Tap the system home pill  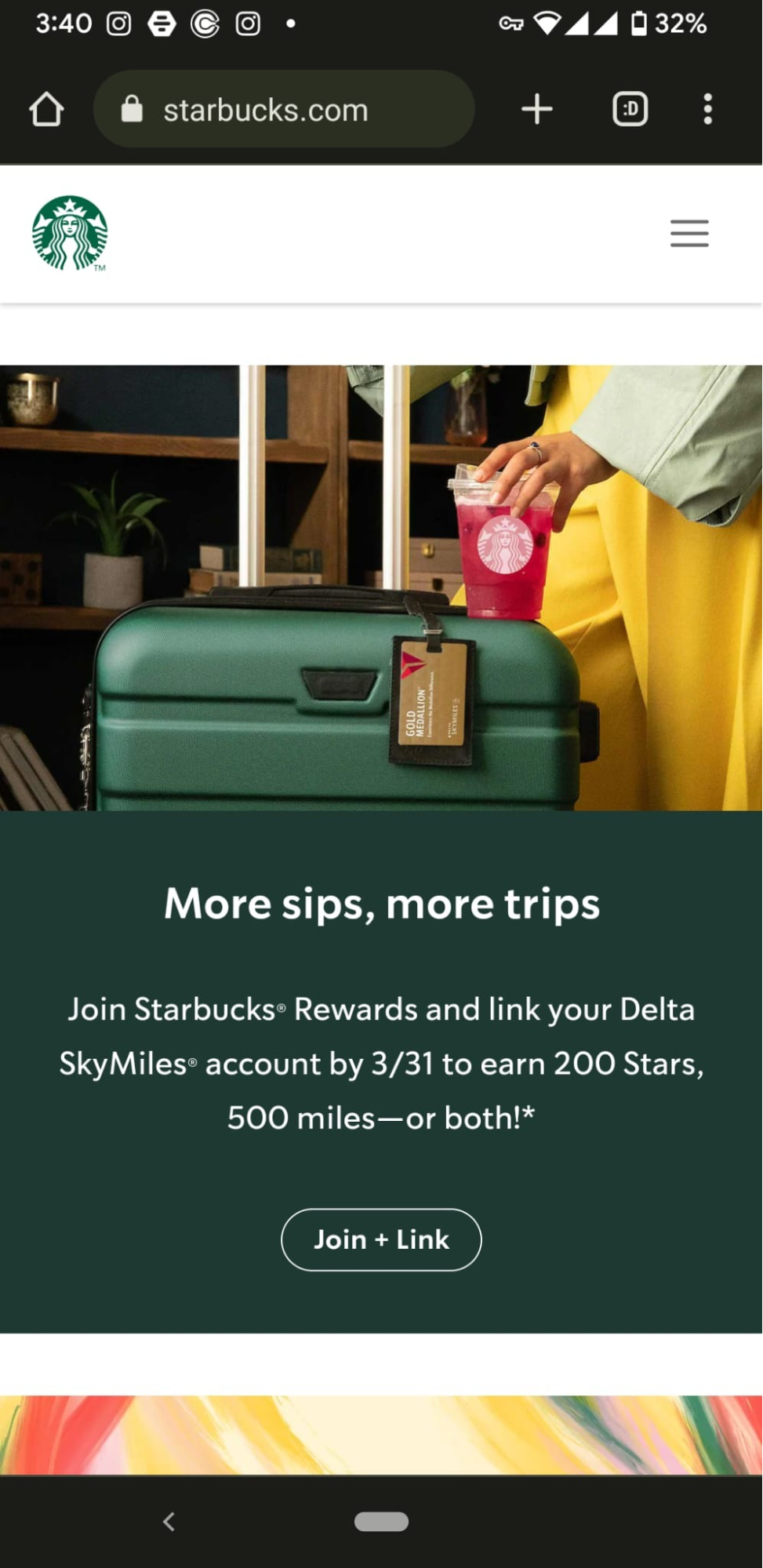[381, 1522]
